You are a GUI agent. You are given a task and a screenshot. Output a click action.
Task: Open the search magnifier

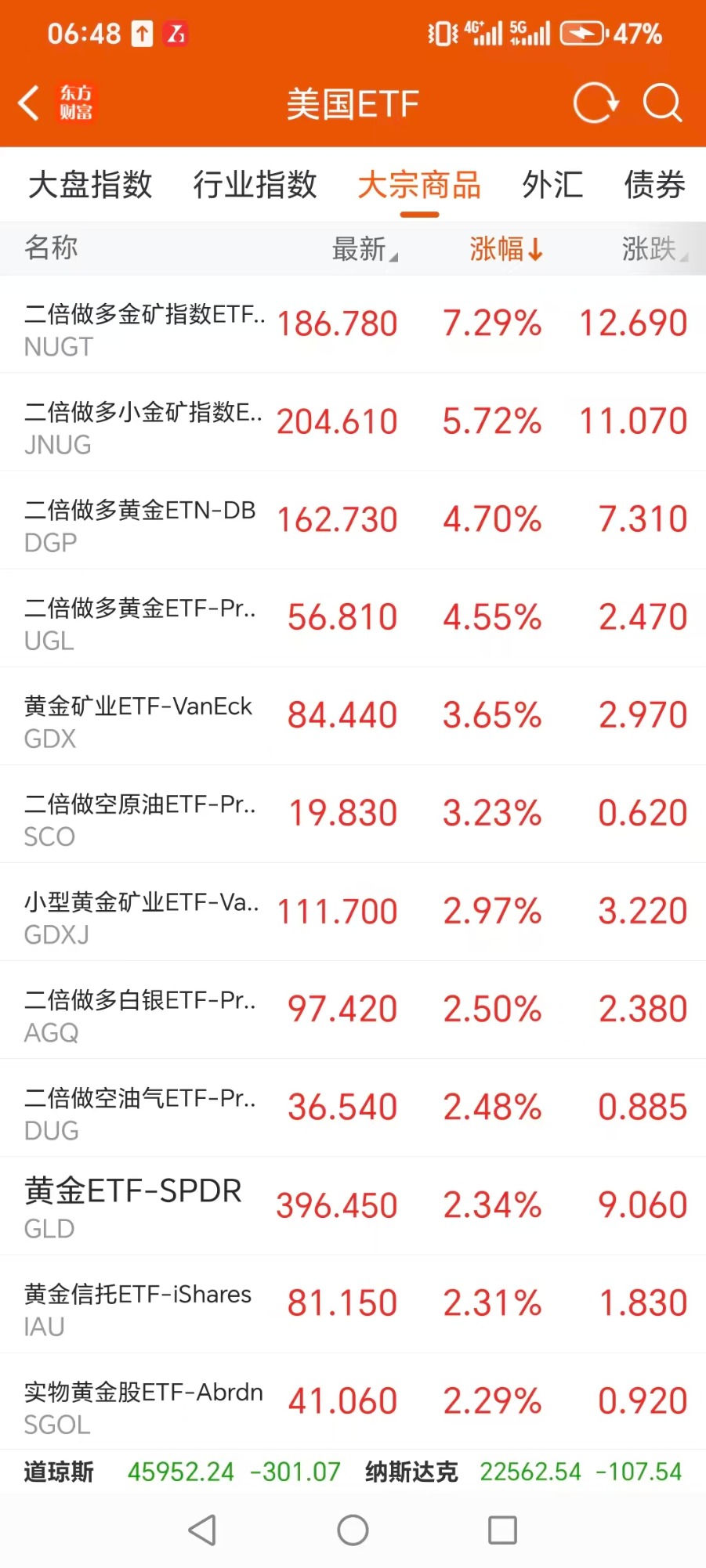662,103
